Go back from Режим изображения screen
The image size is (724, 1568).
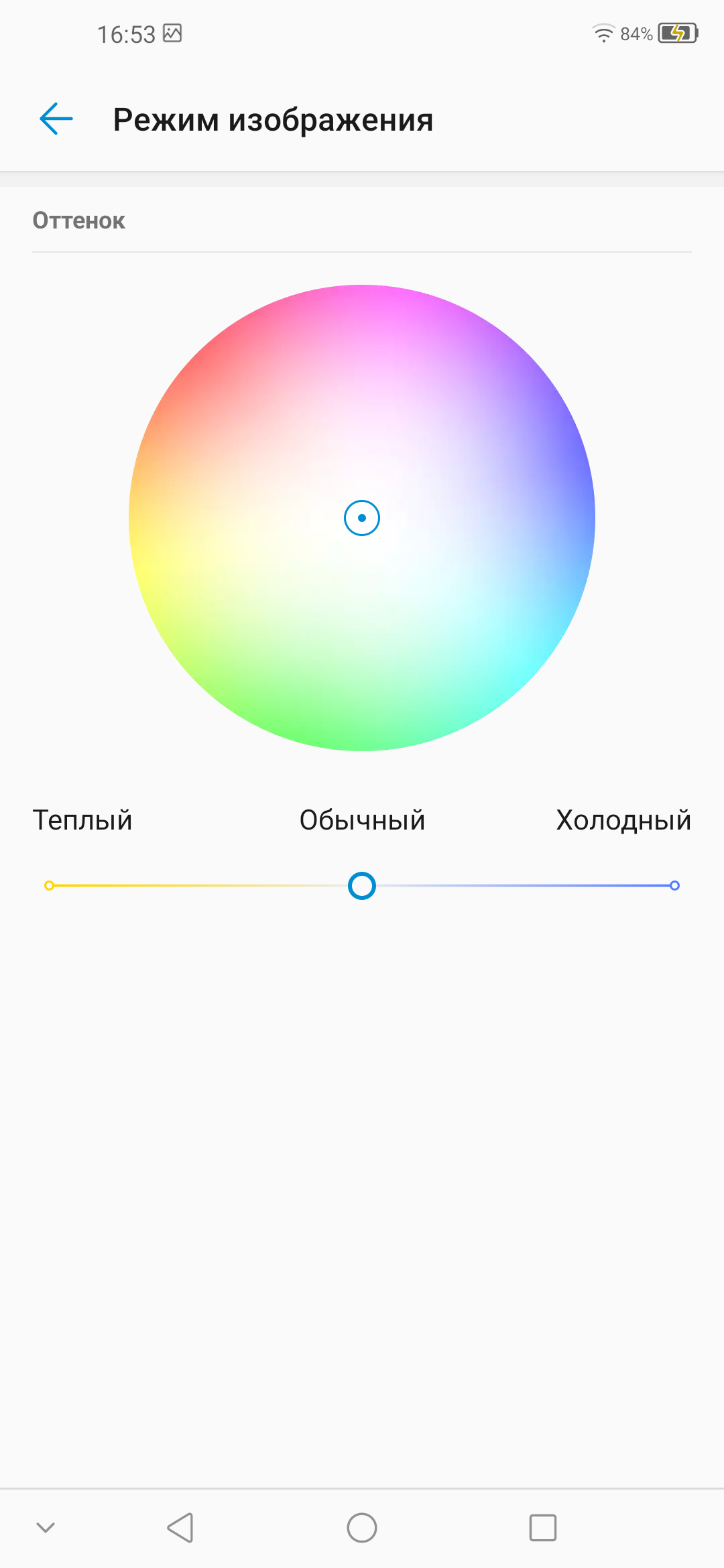(x=56, y=119)
